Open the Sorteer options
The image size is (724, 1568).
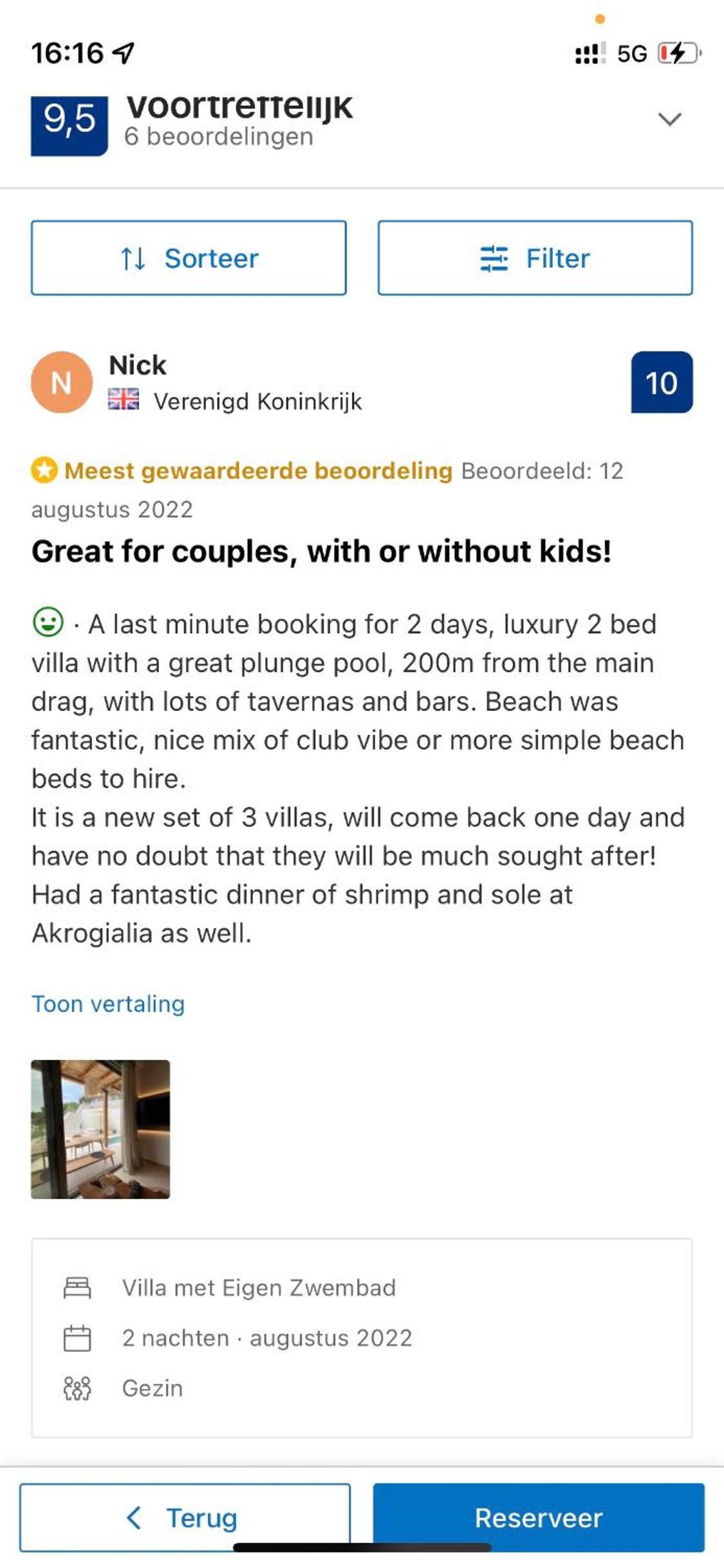pyautogui.click(x=189, y=258)
